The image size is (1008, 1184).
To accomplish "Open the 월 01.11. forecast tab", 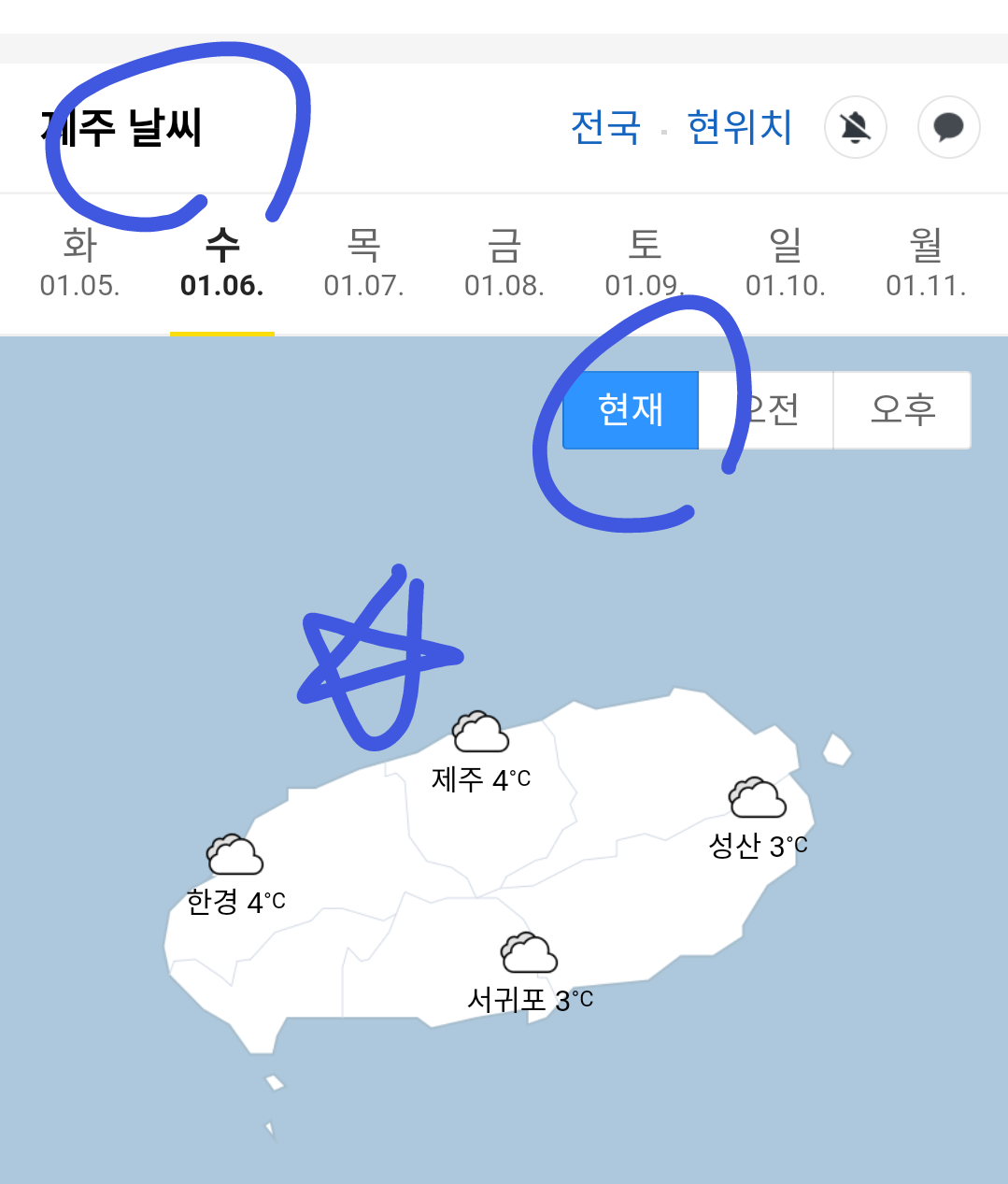I will (x=926, y=264).
